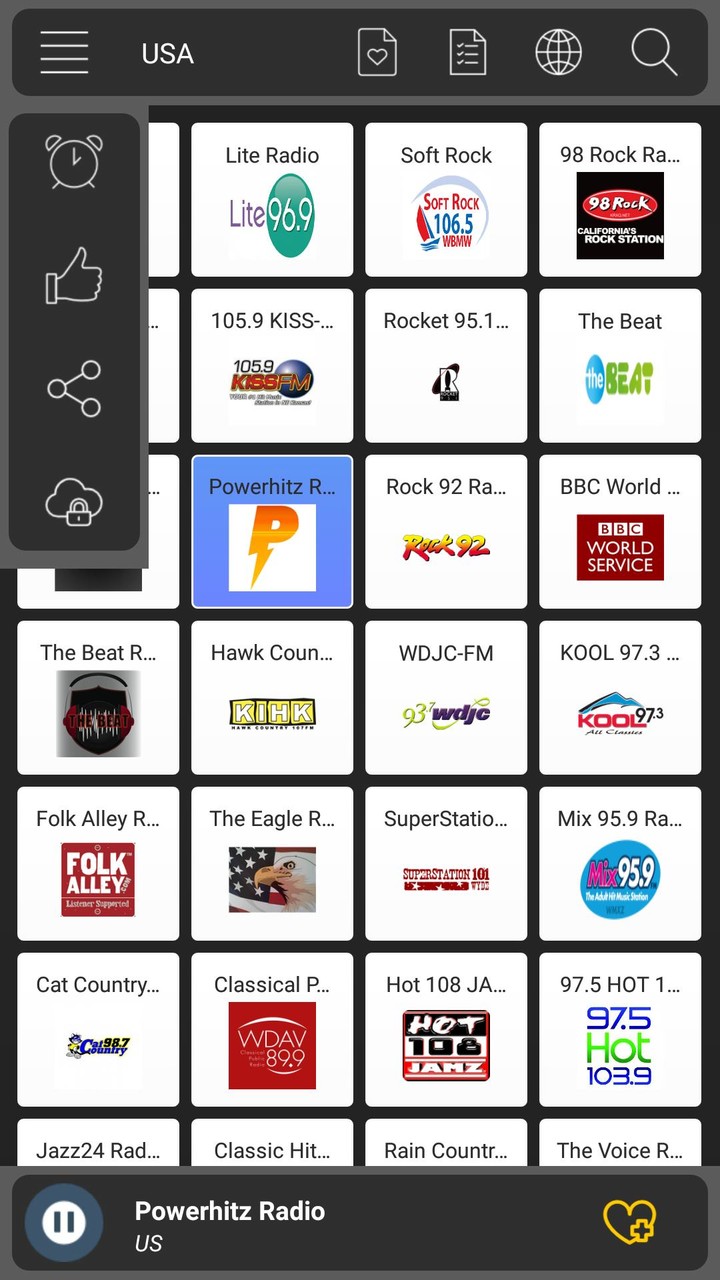Screen dimensions: 720x1280
Task: Click the locked cloud premium icon
Action: 74,503
